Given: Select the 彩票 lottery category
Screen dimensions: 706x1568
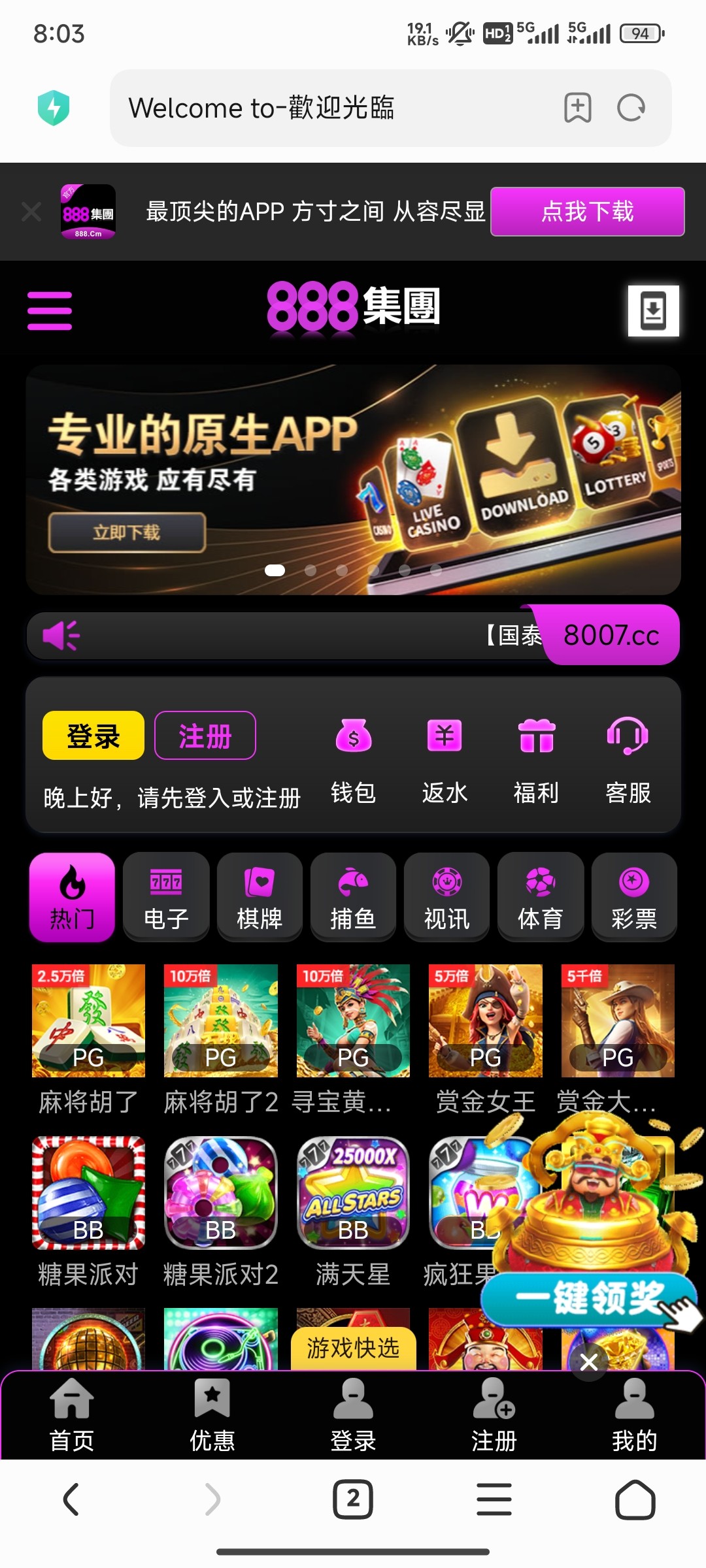Looking at the screenshot, I should tap(633, 896).
